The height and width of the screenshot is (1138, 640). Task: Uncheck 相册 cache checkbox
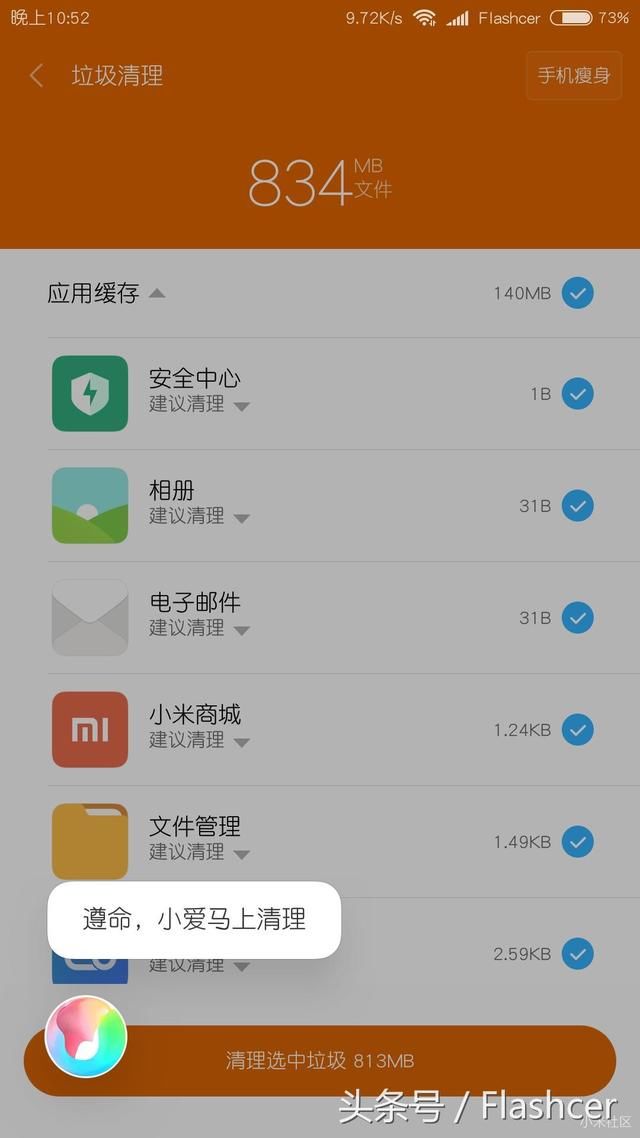[577, 506]
